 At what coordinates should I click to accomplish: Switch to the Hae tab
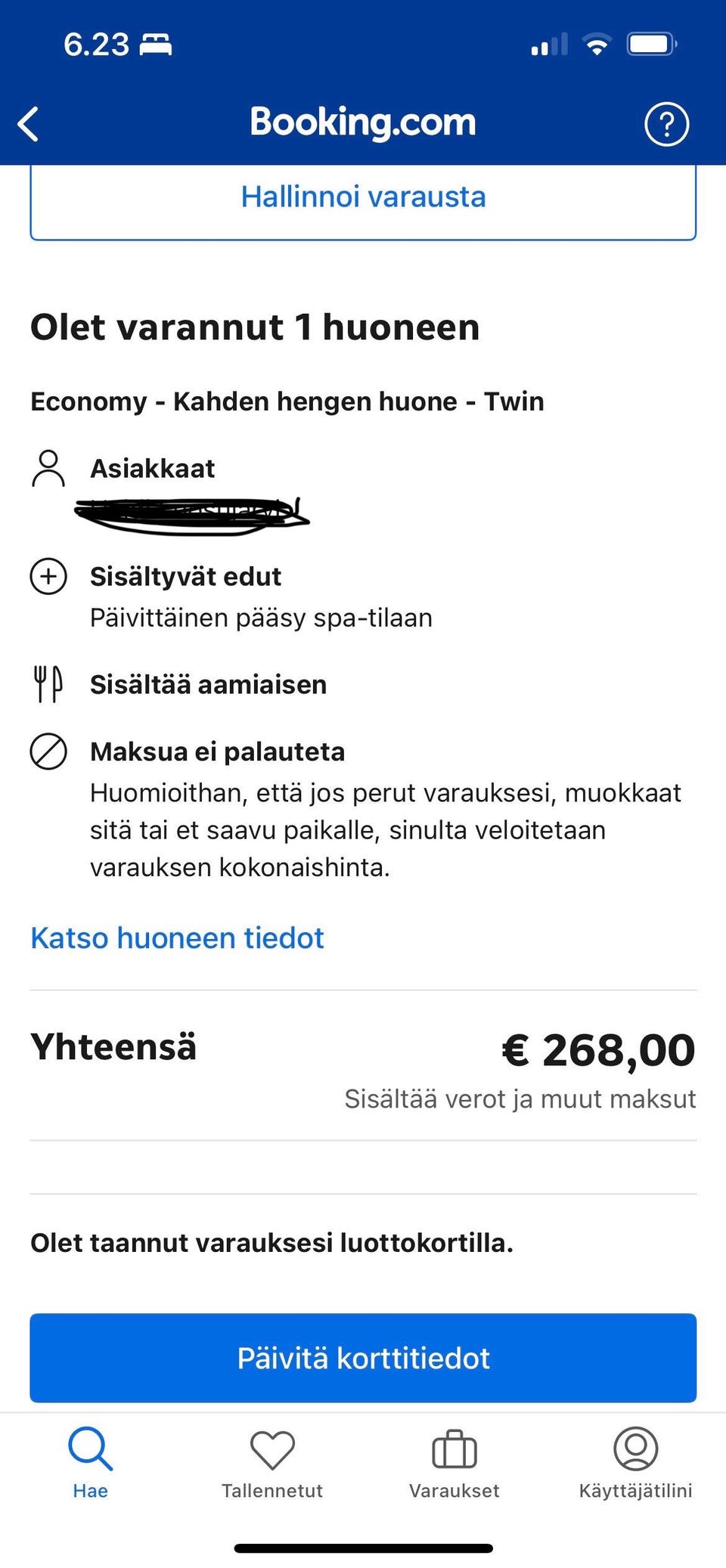pos(91,1463)
